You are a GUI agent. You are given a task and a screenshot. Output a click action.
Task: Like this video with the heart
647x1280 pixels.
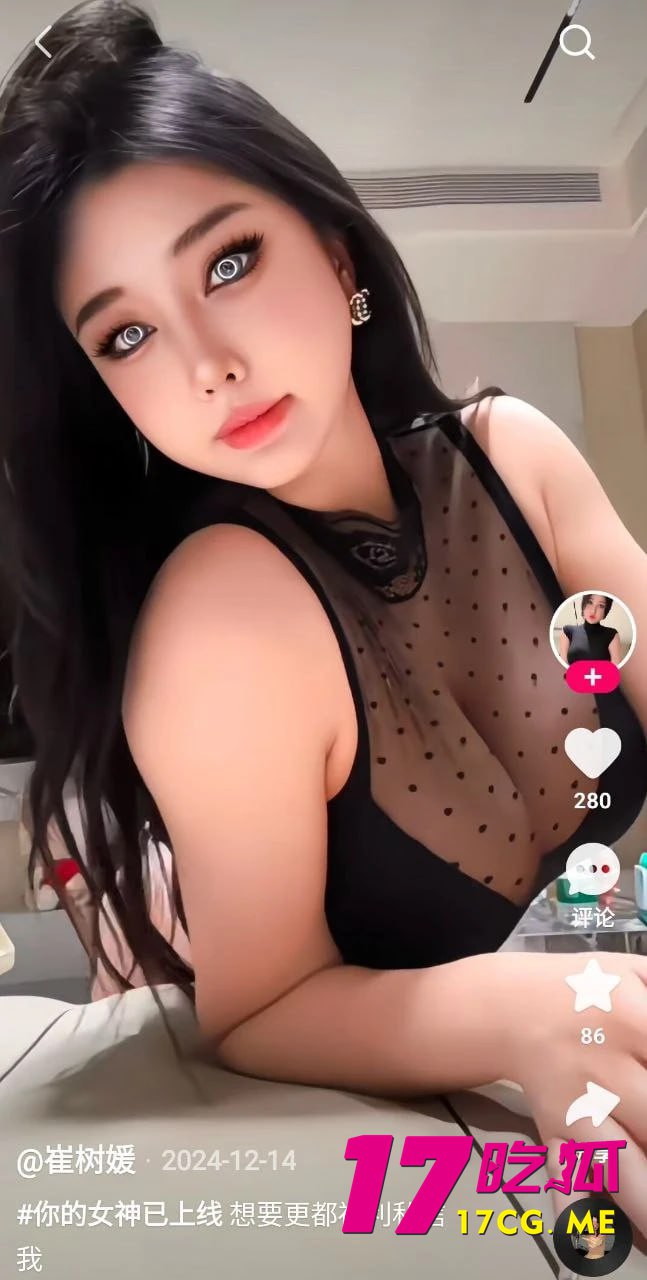tap(593, 754)
